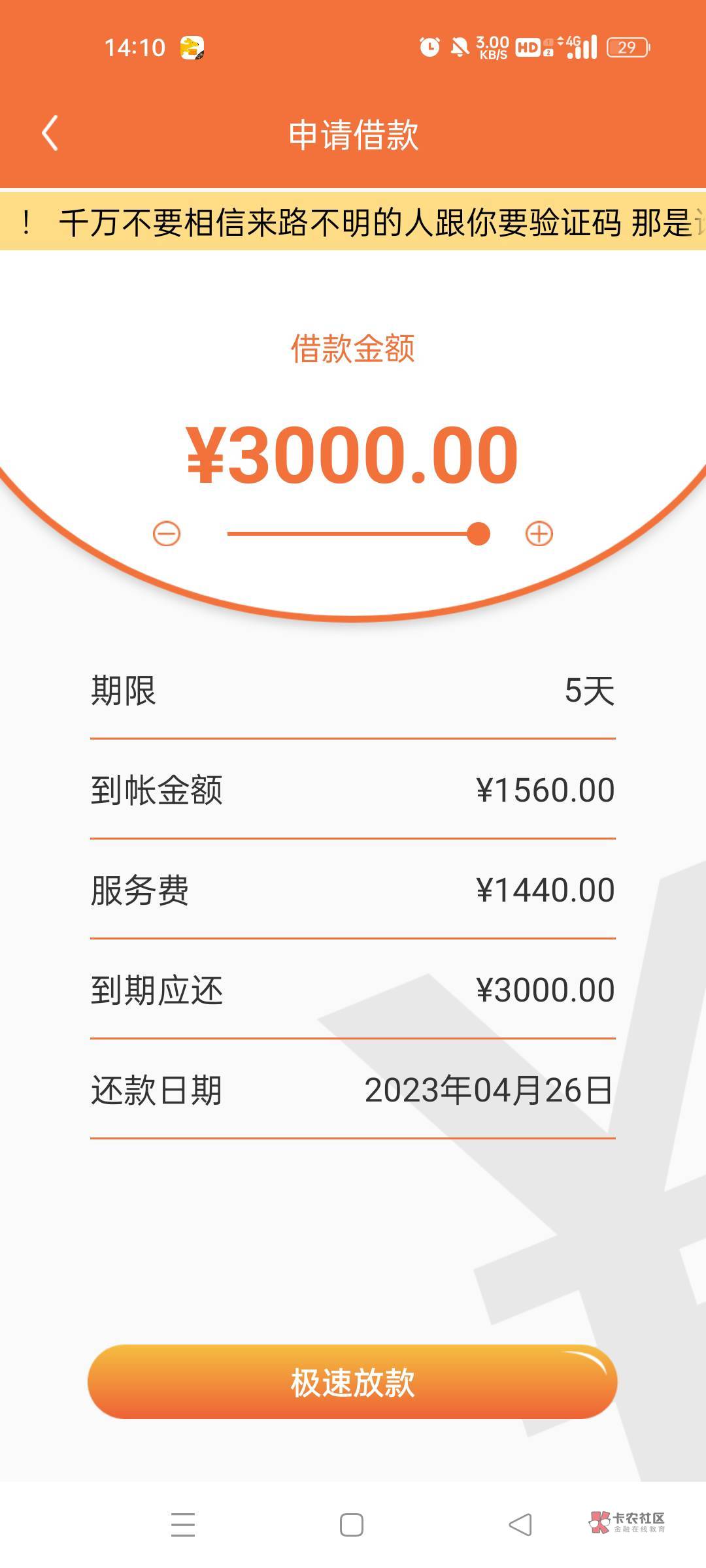Open the system recent apps menu
This screenshot has height=1568, width=706.
pyautogui.click(x=183, y=1524)
